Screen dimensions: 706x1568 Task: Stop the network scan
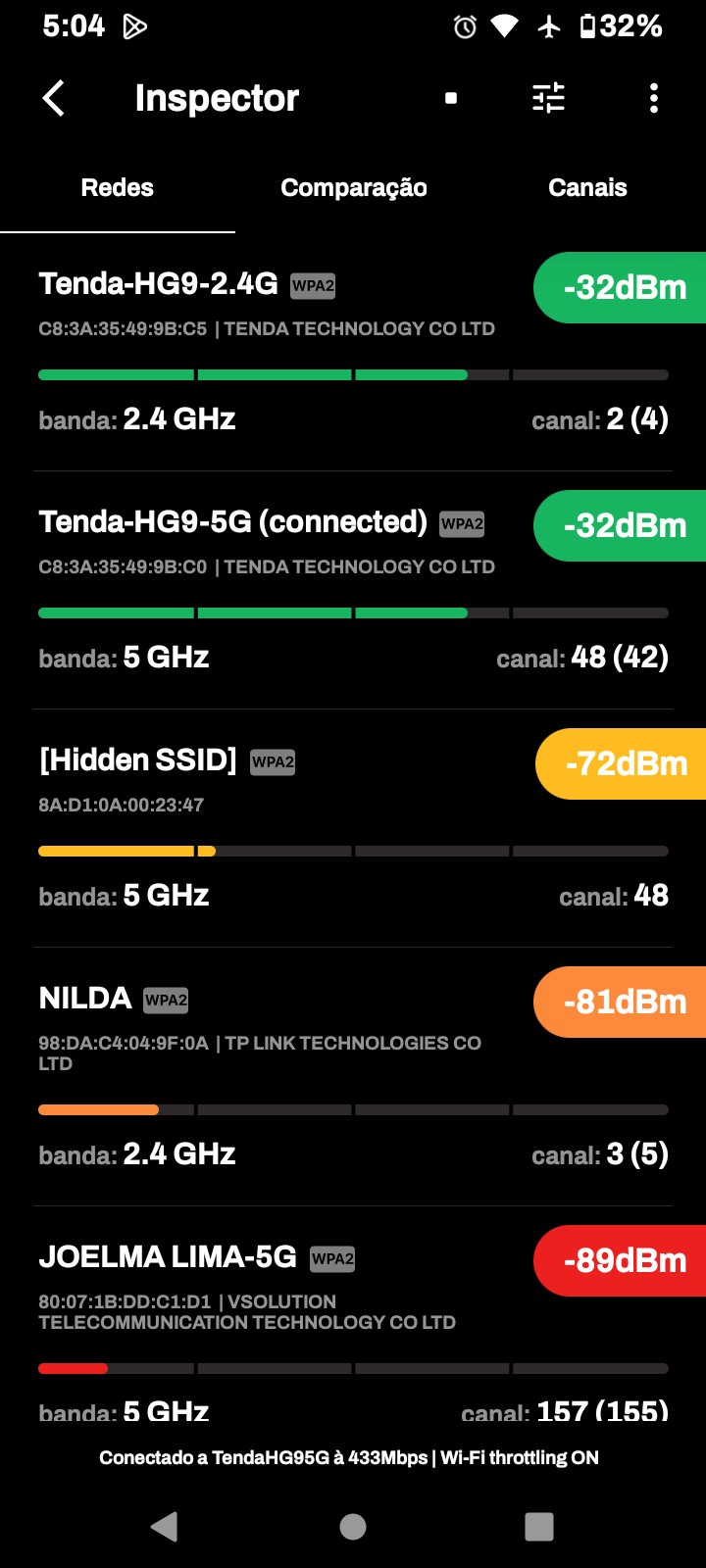click(x=451, y=98)
